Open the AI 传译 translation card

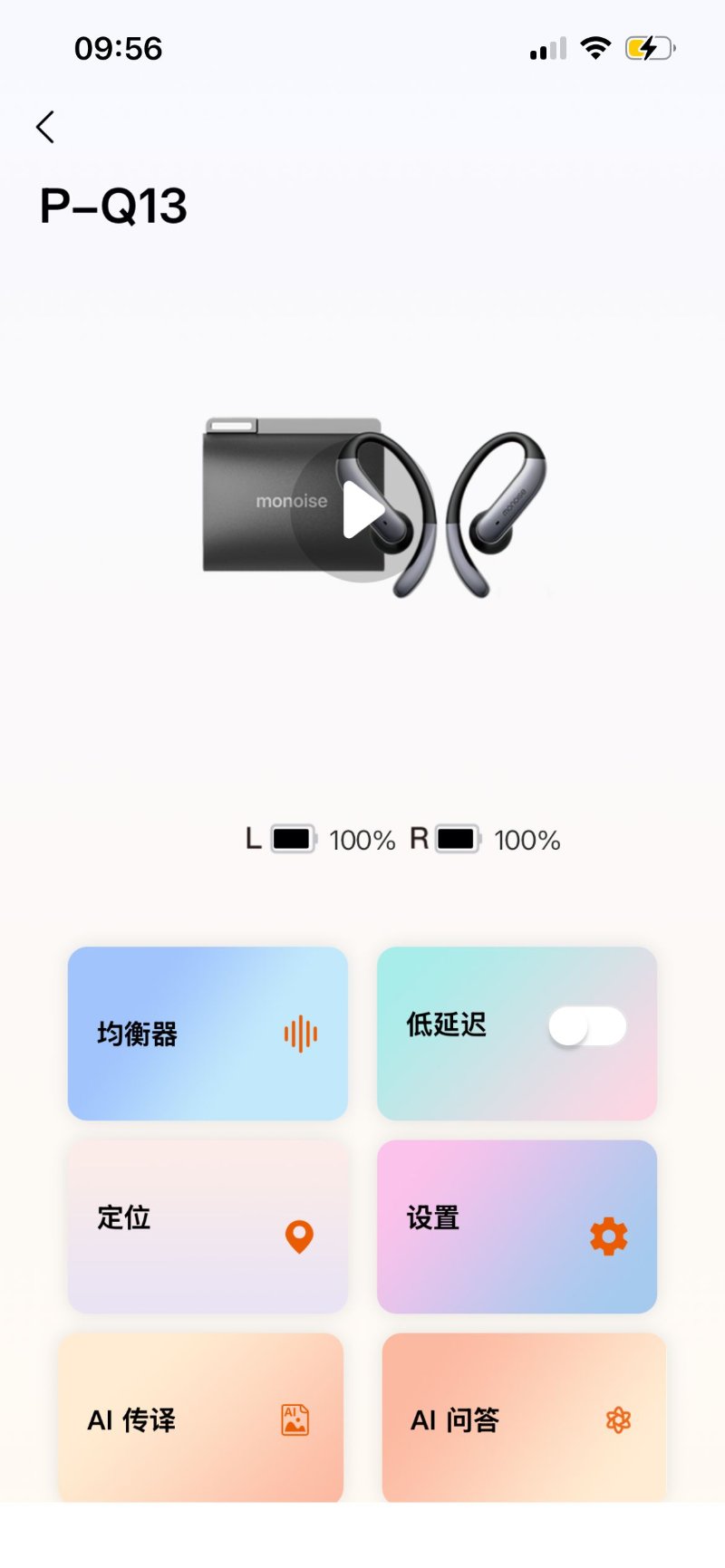(200, 1419)
